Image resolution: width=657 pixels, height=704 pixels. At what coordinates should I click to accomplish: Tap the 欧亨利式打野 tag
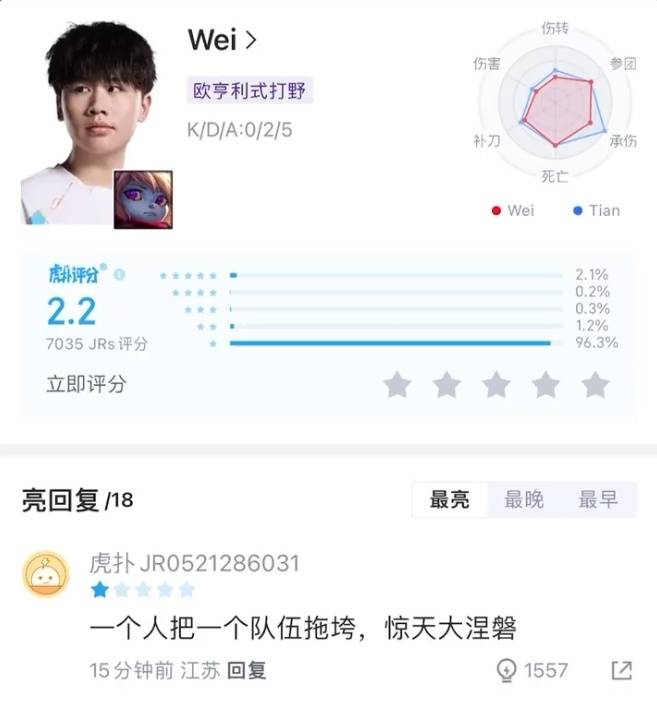(250, 90)
